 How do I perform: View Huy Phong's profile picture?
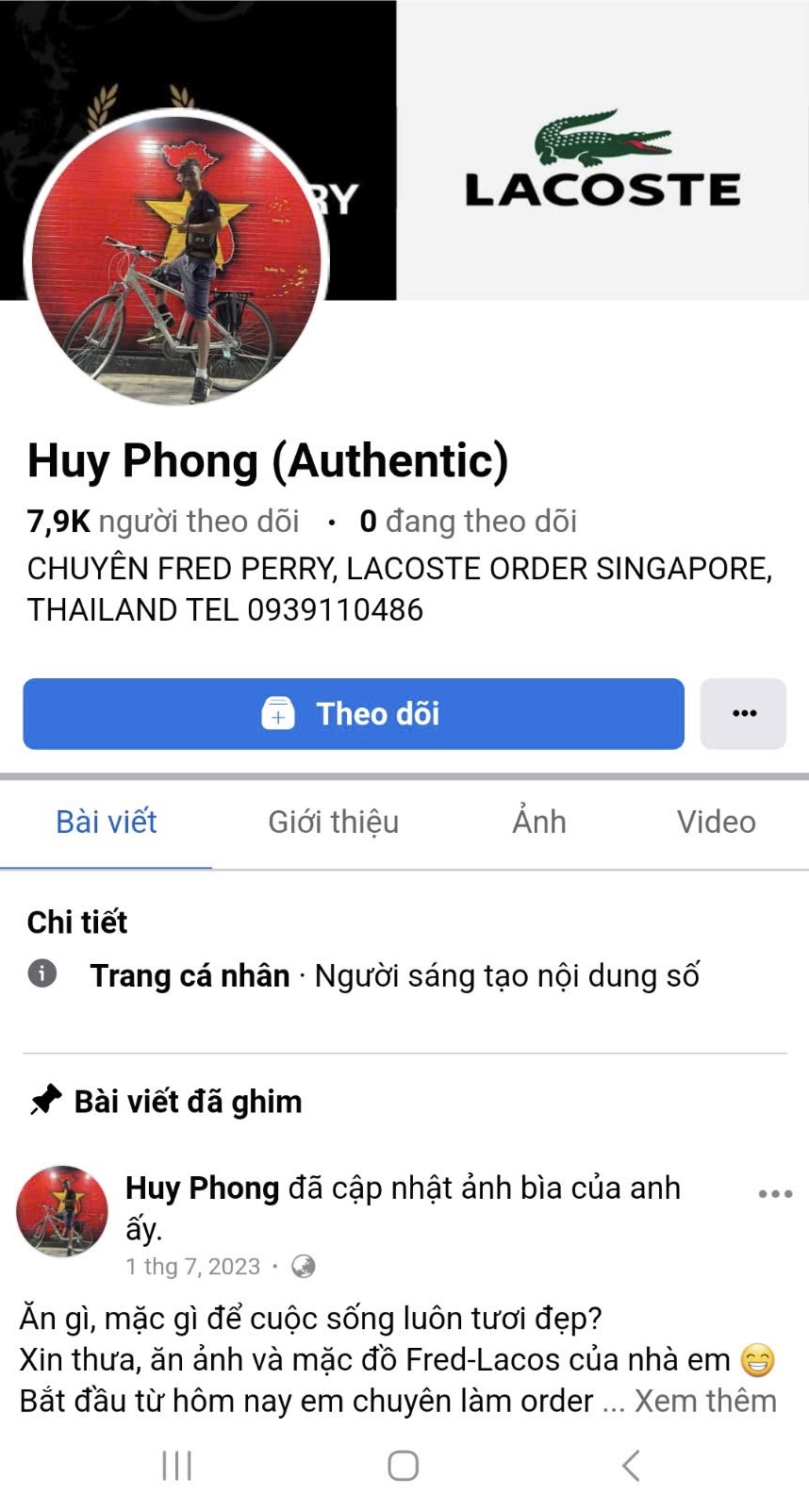(176, 258)
